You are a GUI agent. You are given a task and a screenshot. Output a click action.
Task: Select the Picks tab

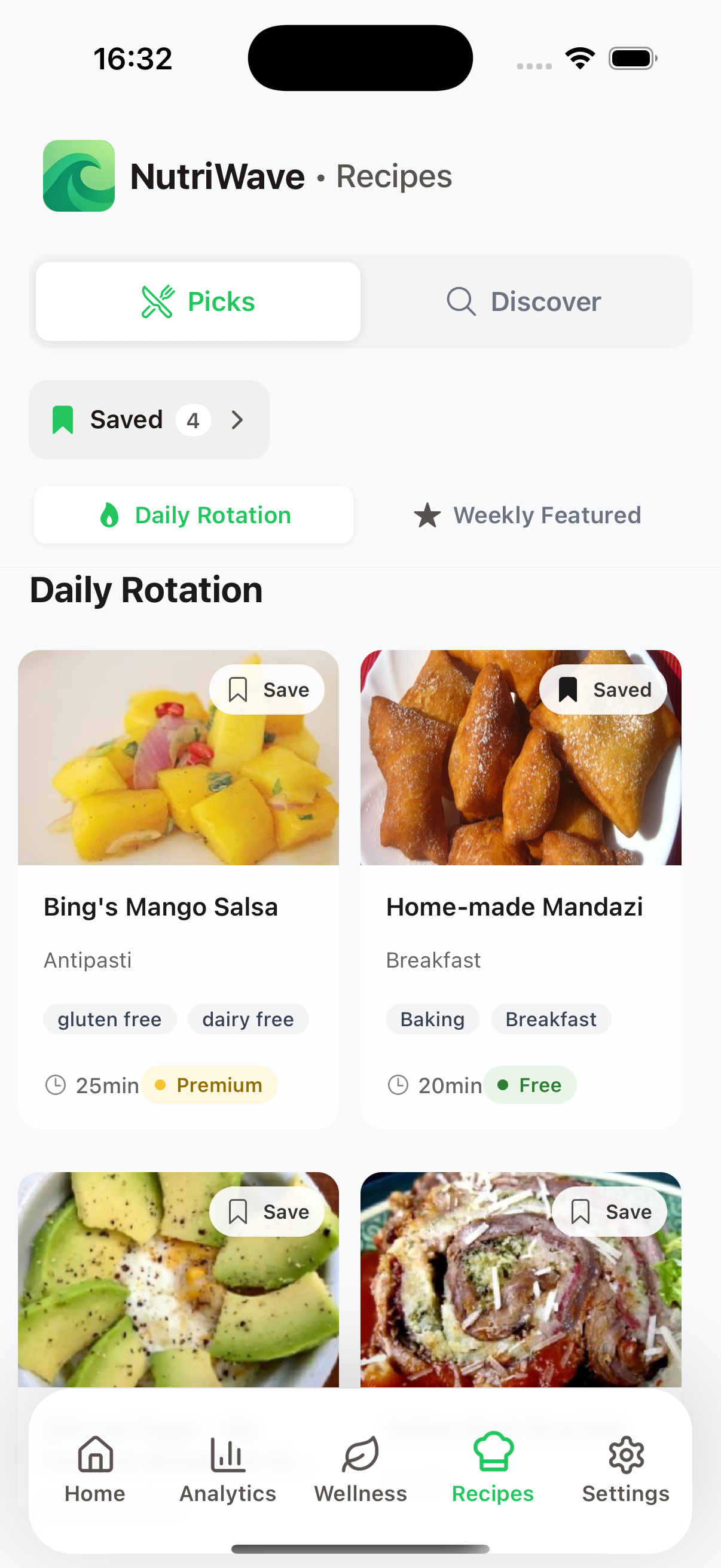(197, 301)
